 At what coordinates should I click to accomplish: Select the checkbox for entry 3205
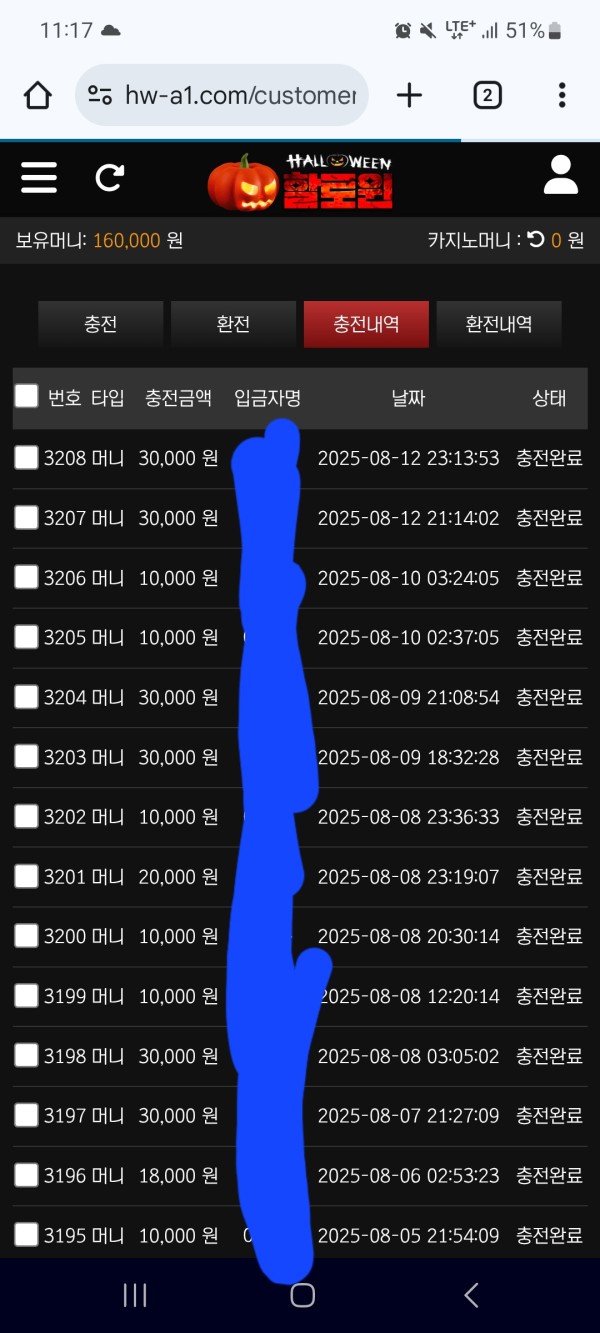[27, 637]
